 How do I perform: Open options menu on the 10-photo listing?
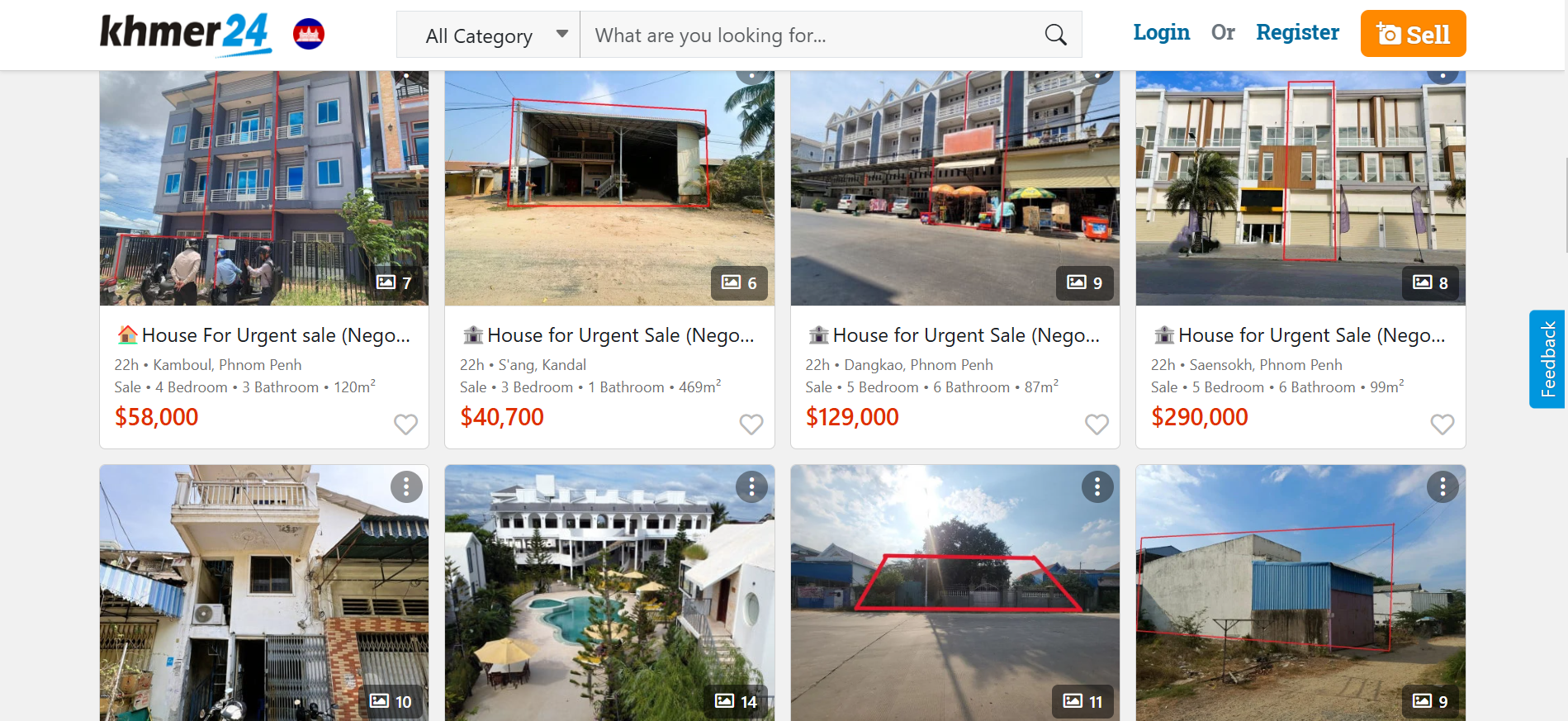tap(406, 487)
